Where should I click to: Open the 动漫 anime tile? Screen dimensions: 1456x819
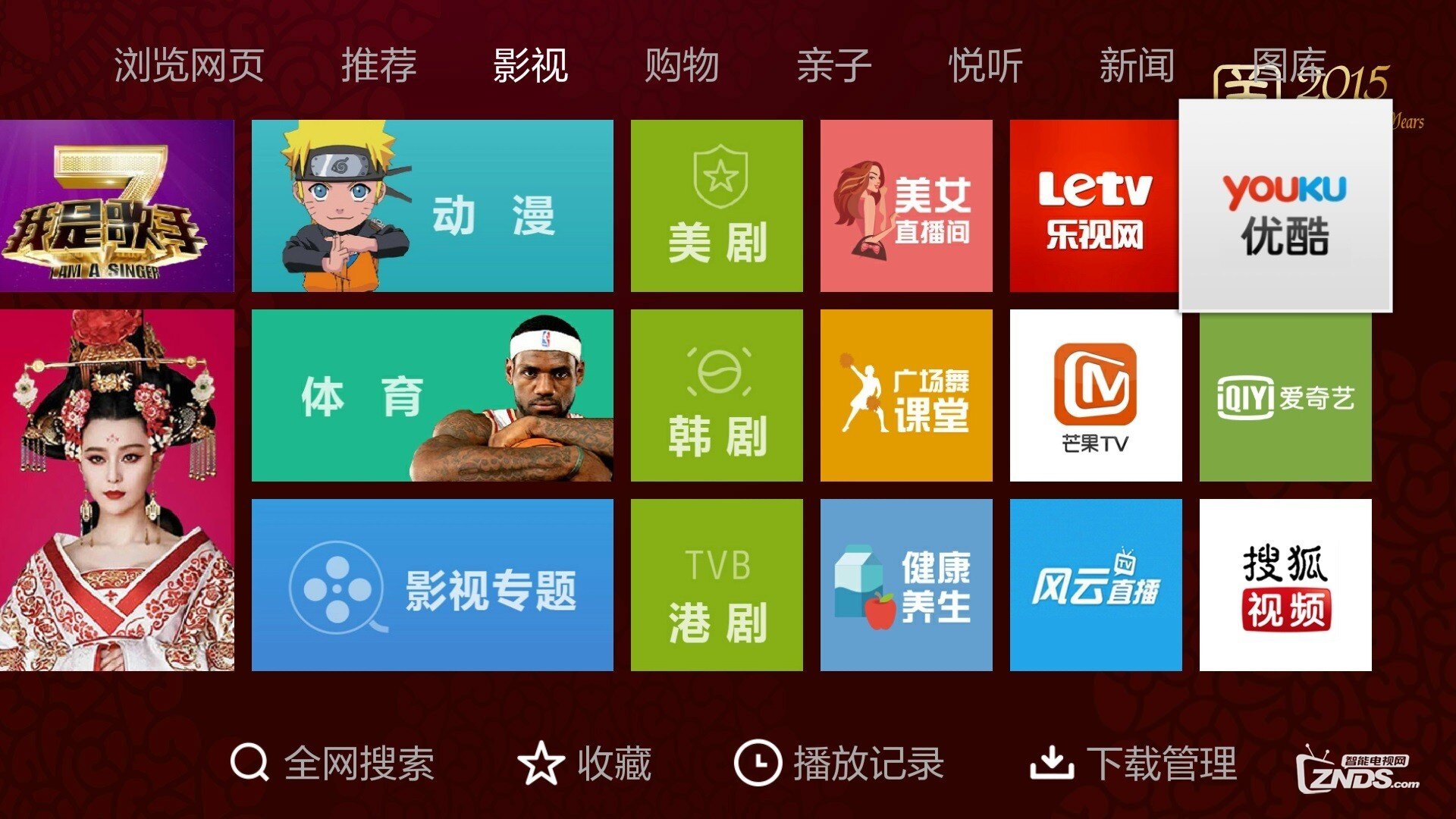point(432,206)
